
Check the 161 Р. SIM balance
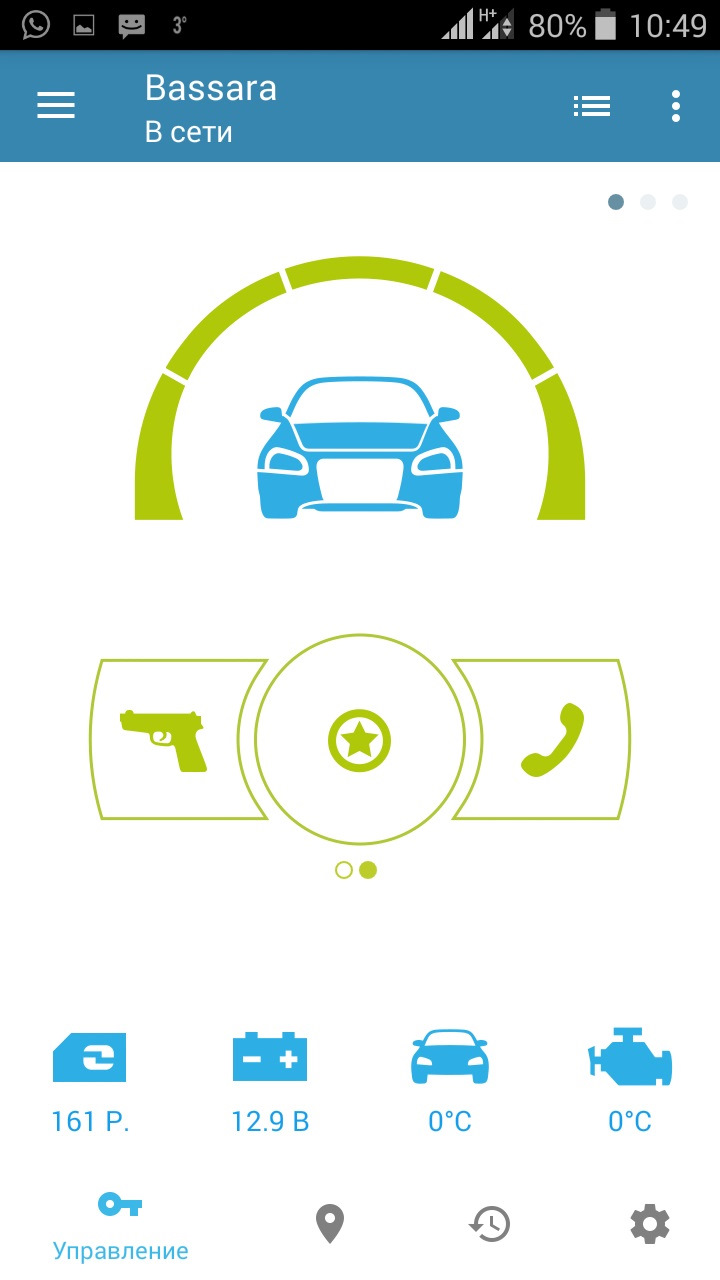click(x=90, y=1085)
